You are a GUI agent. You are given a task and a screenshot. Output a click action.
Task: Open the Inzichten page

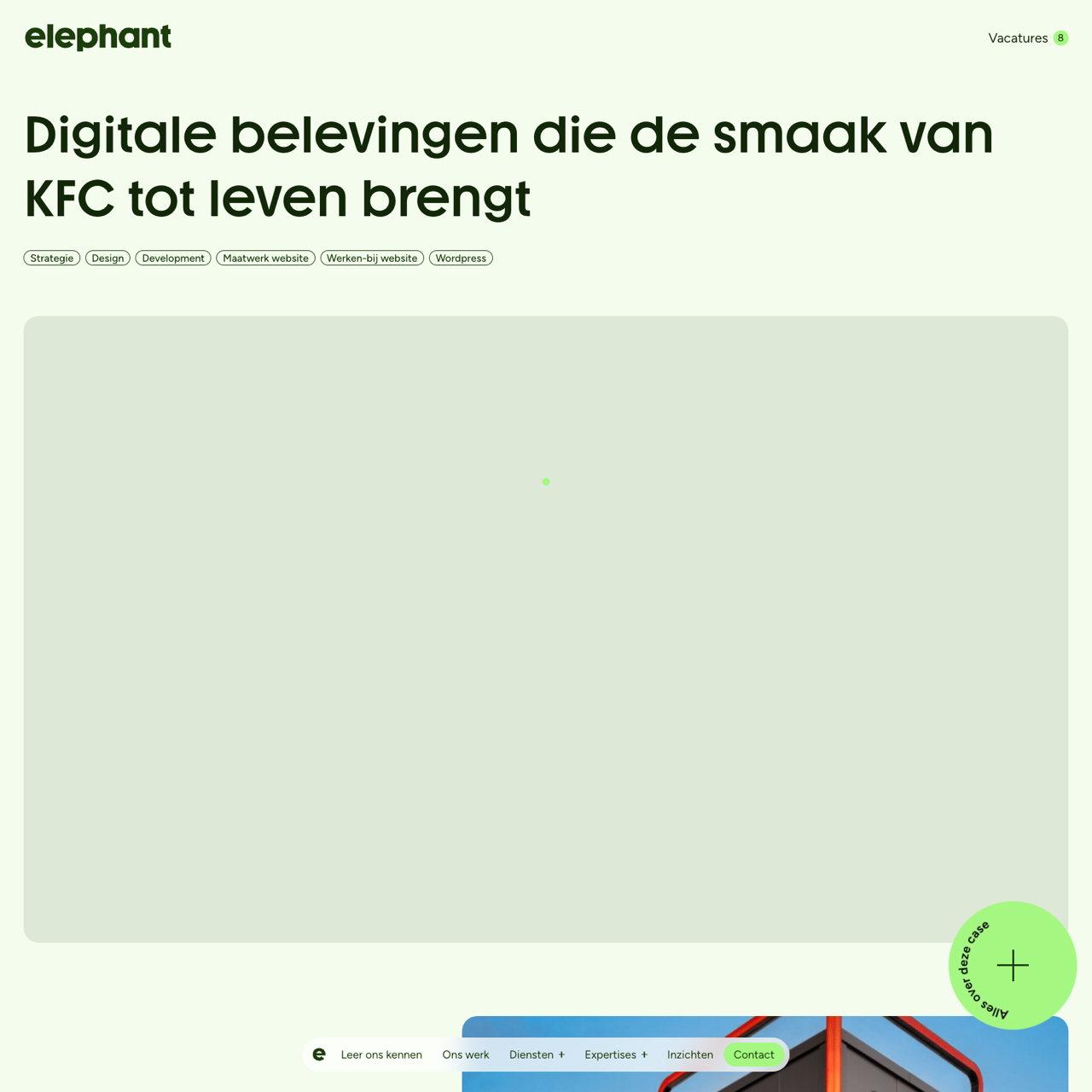(690, 1055)
